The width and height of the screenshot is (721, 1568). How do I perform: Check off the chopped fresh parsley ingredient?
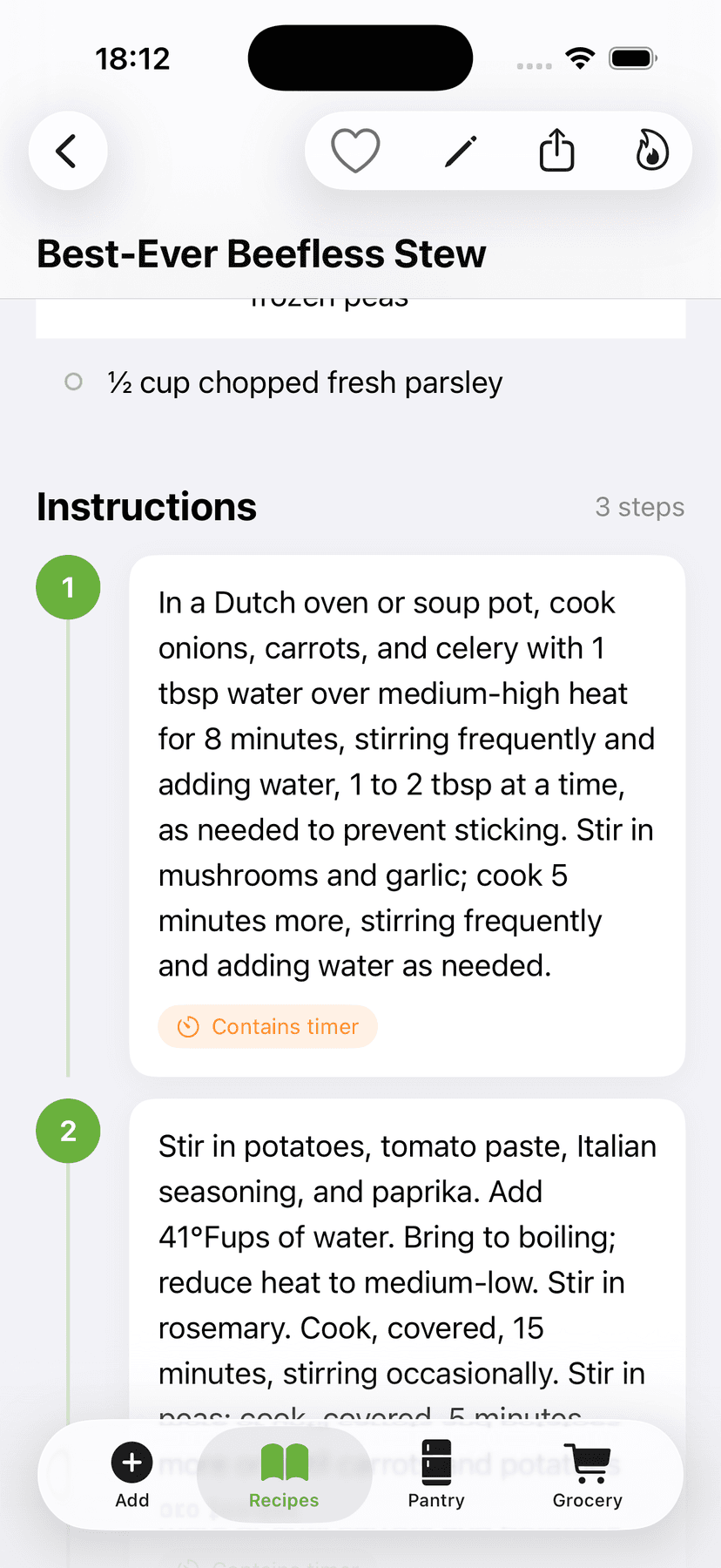74,382
